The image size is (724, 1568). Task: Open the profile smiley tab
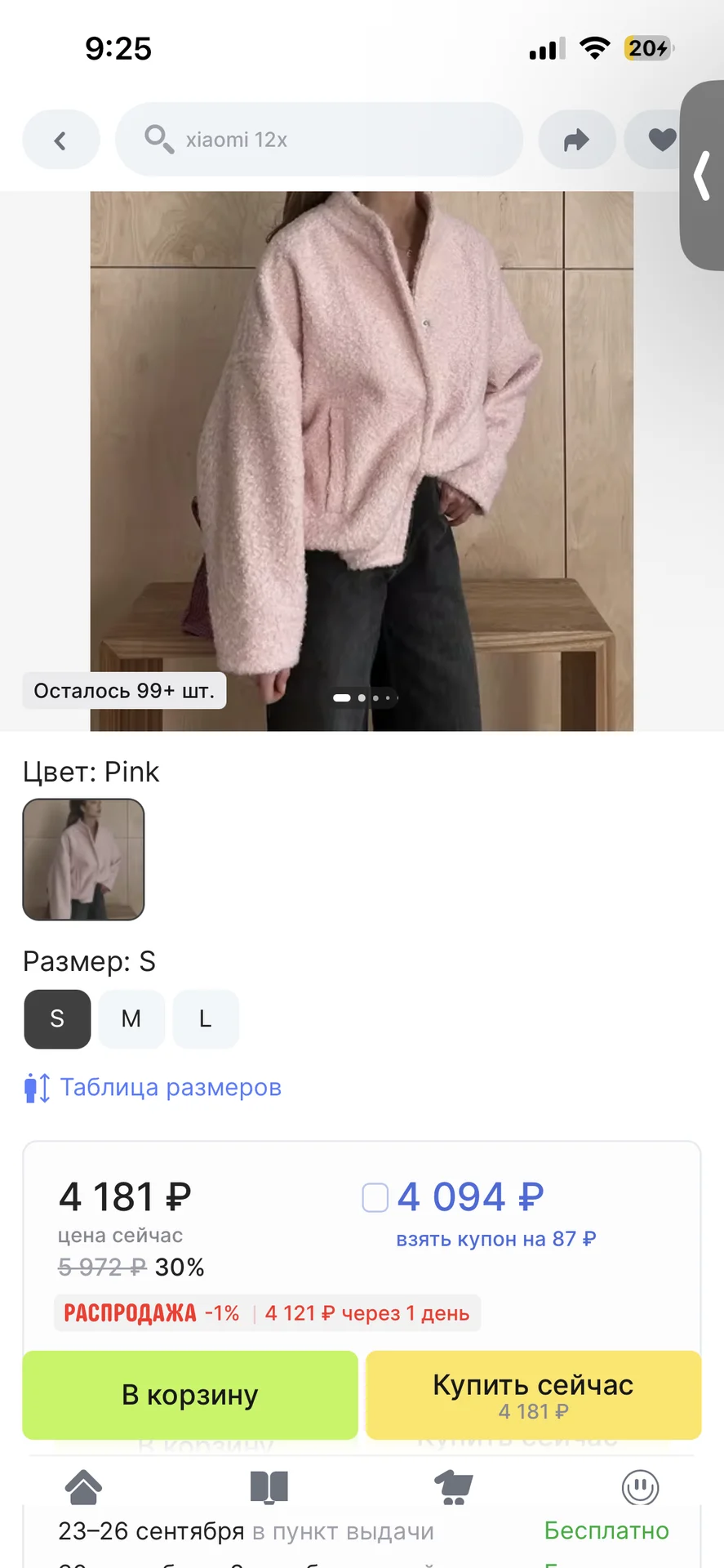point(640,1487)
